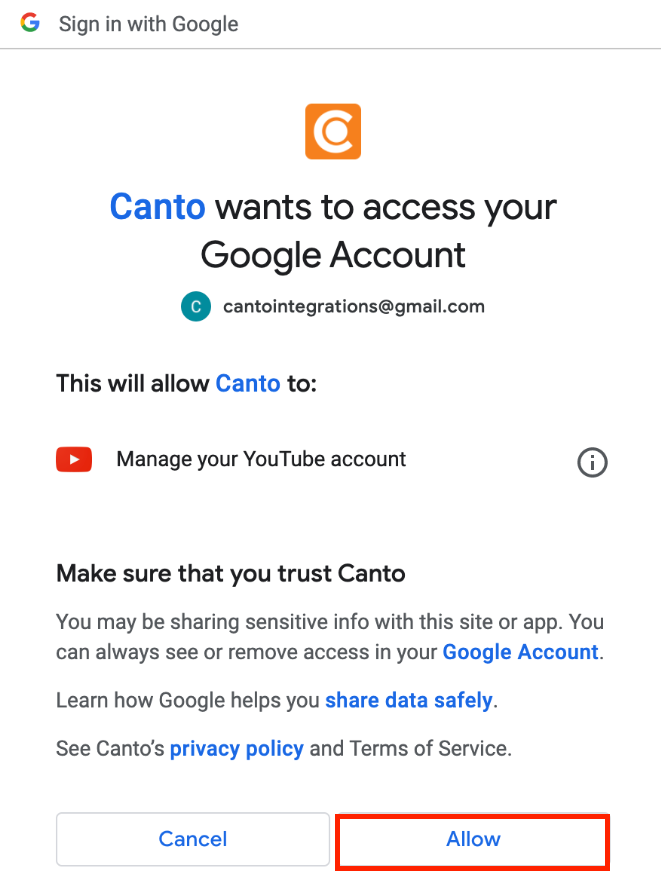View Canto's privacy policy
This screenshot has height=886, width=661.
tap(237, 748)
